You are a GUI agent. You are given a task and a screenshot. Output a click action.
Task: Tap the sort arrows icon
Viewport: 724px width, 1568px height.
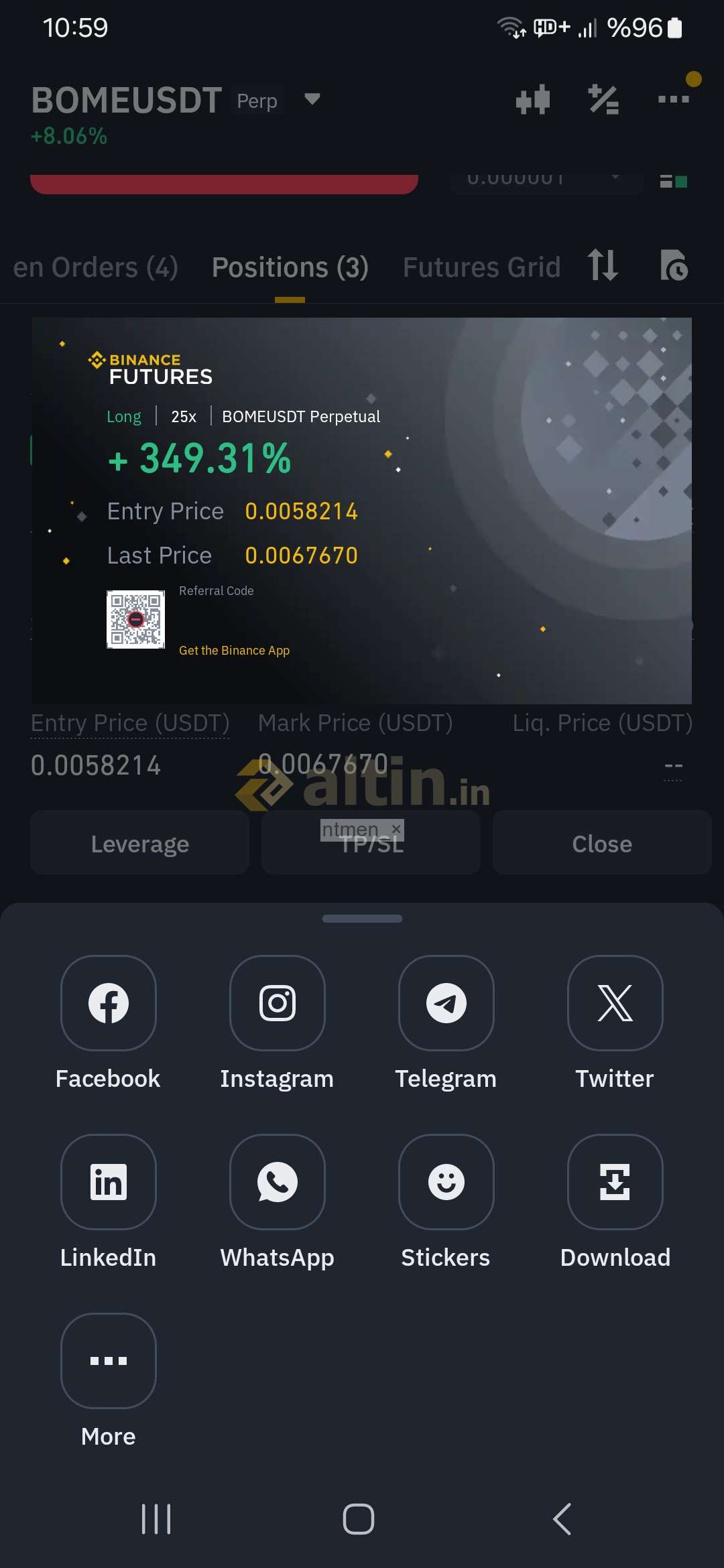602,265
